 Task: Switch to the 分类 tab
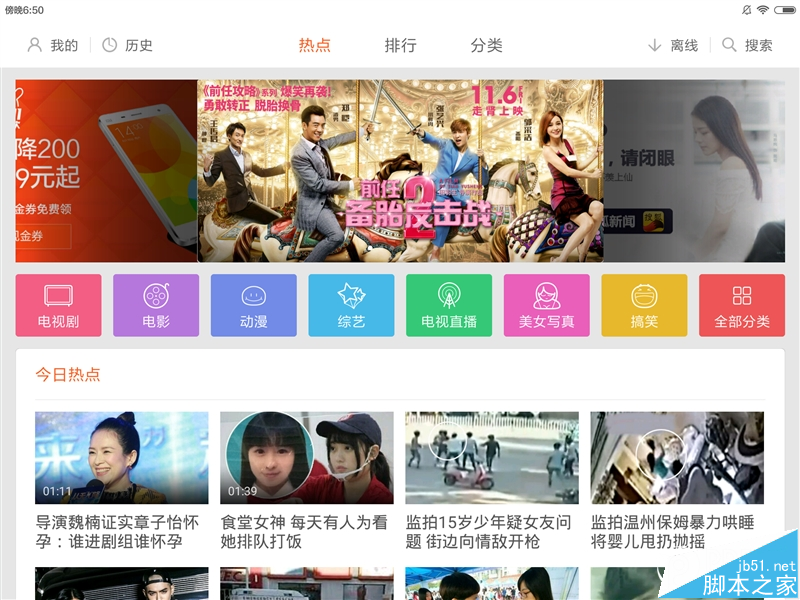(x=486, y=45)
